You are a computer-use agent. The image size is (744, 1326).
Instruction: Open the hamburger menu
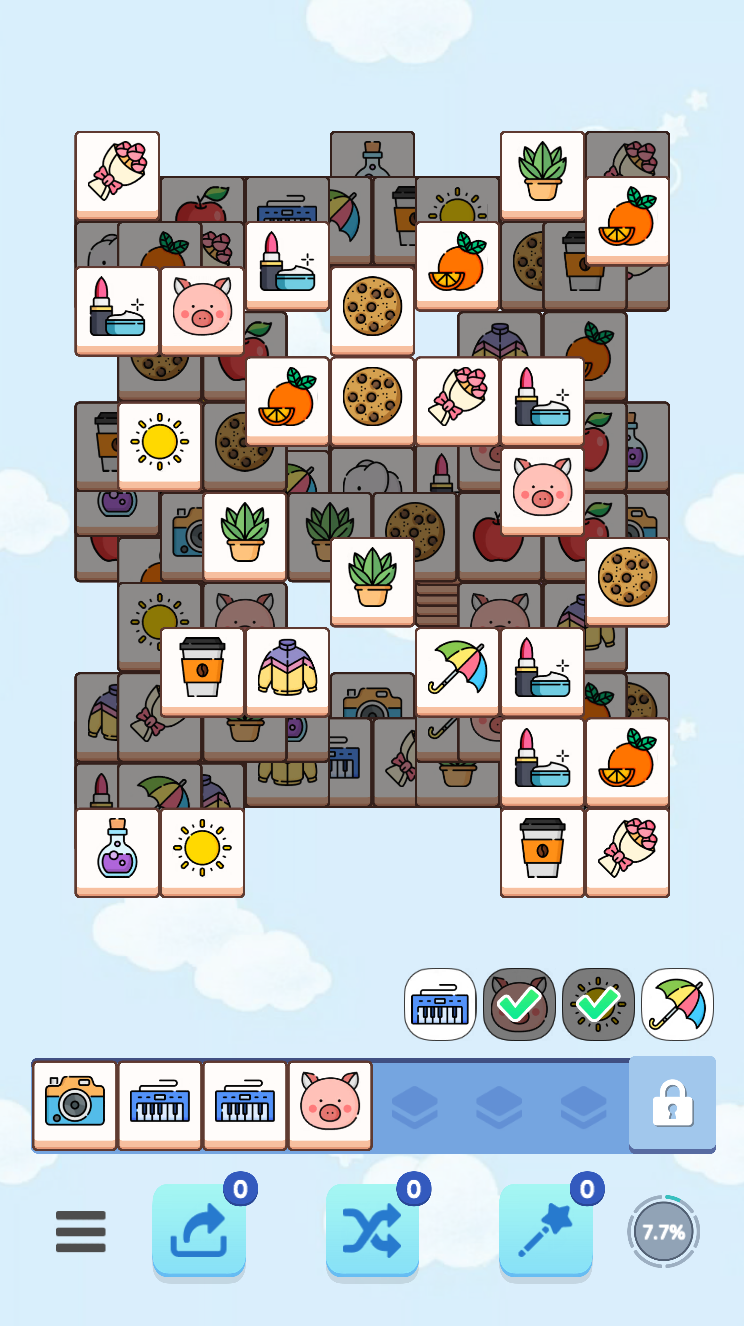click(80, 1231)
